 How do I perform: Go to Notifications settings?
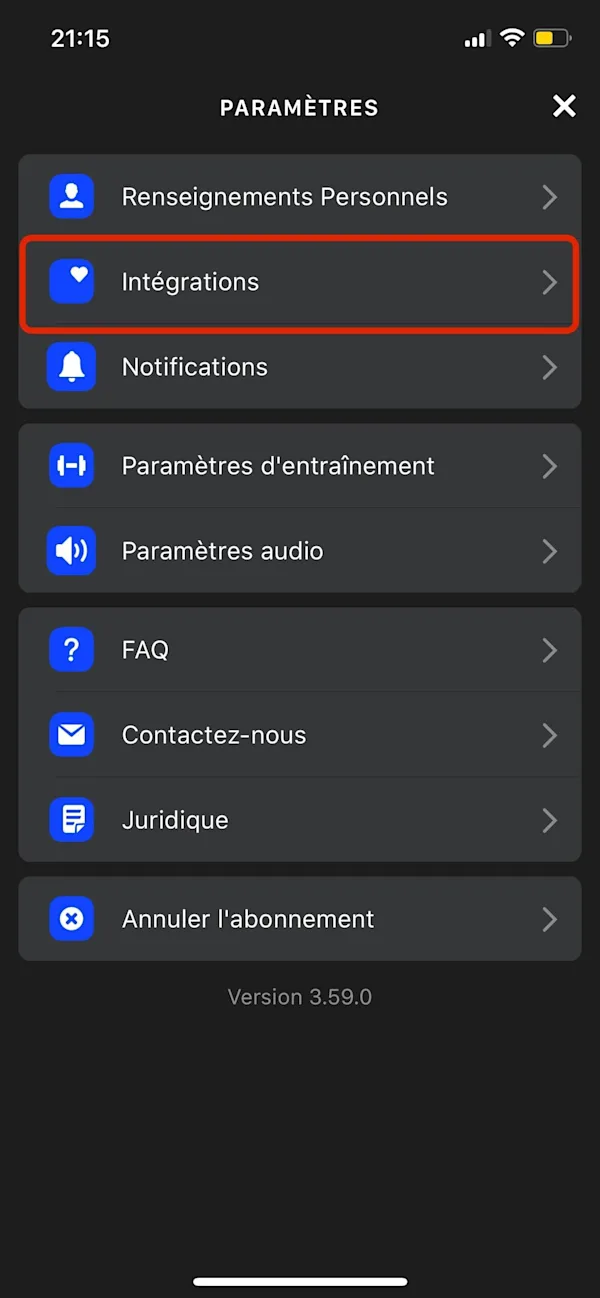click(x=300, y=367)
